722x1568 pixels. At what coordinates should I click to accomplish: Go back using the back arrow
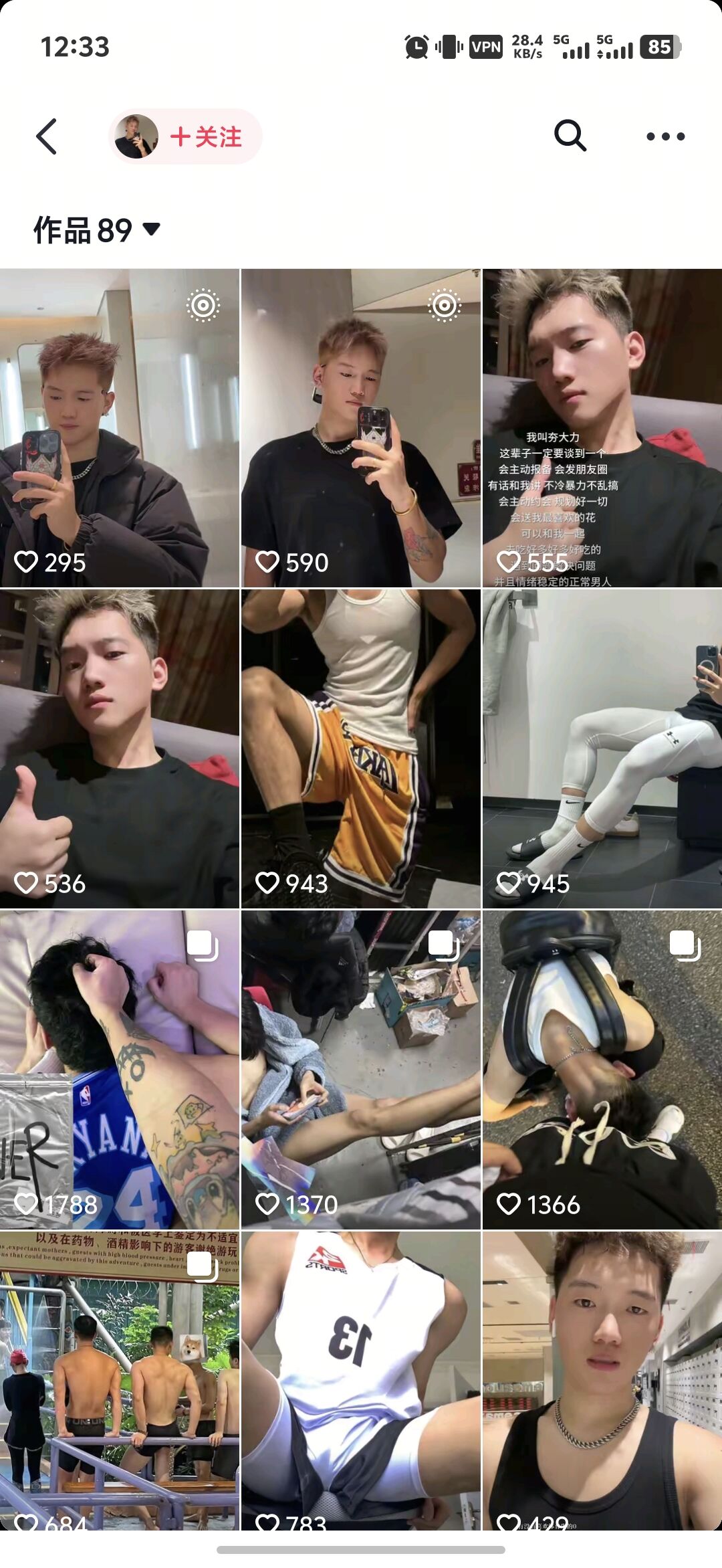point(46,136)
